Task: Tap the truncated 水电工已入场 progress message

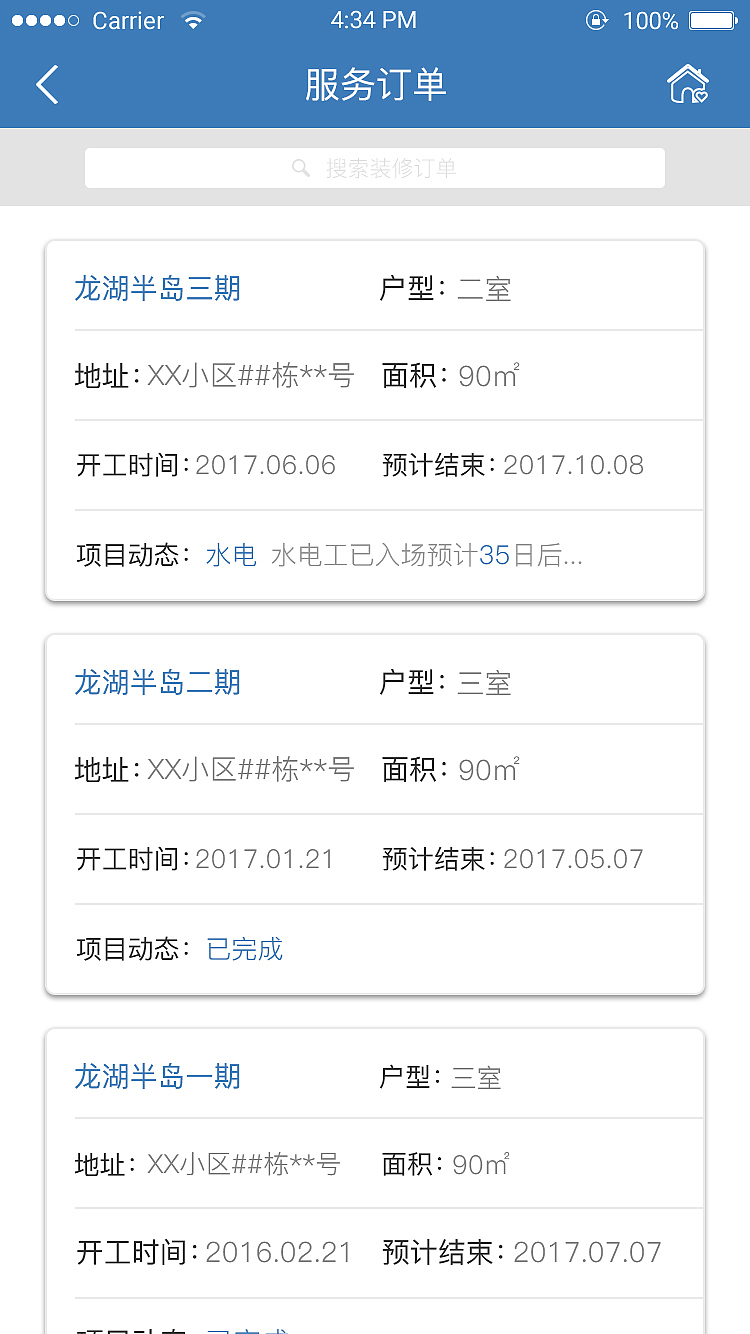Action: click(425, 554)
